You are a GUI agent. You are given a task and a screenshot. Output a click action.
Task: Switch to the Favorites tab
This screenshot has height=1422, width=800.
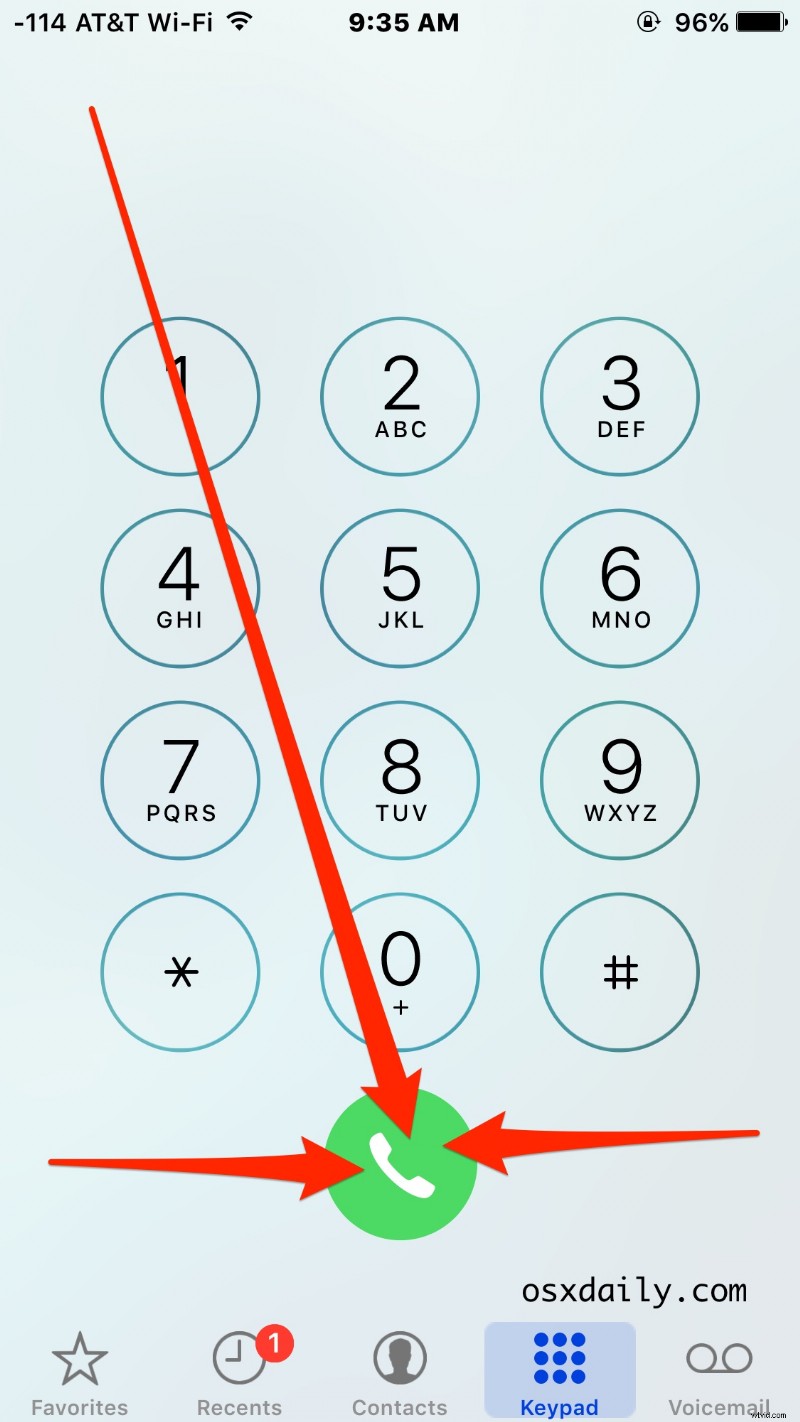[x=80, y=1373]
